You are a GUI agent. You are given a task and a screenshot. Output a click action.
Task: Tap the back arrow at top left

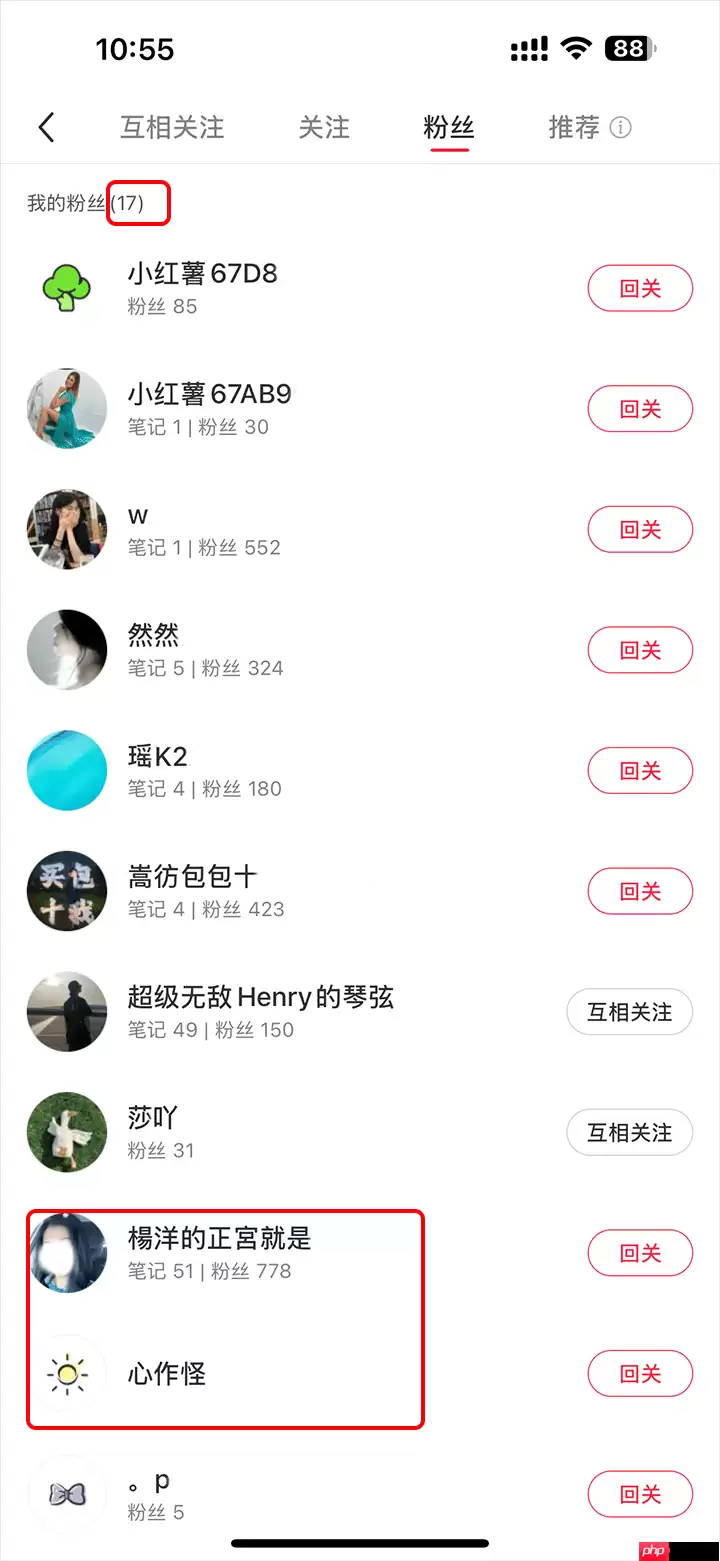point(44,127)
